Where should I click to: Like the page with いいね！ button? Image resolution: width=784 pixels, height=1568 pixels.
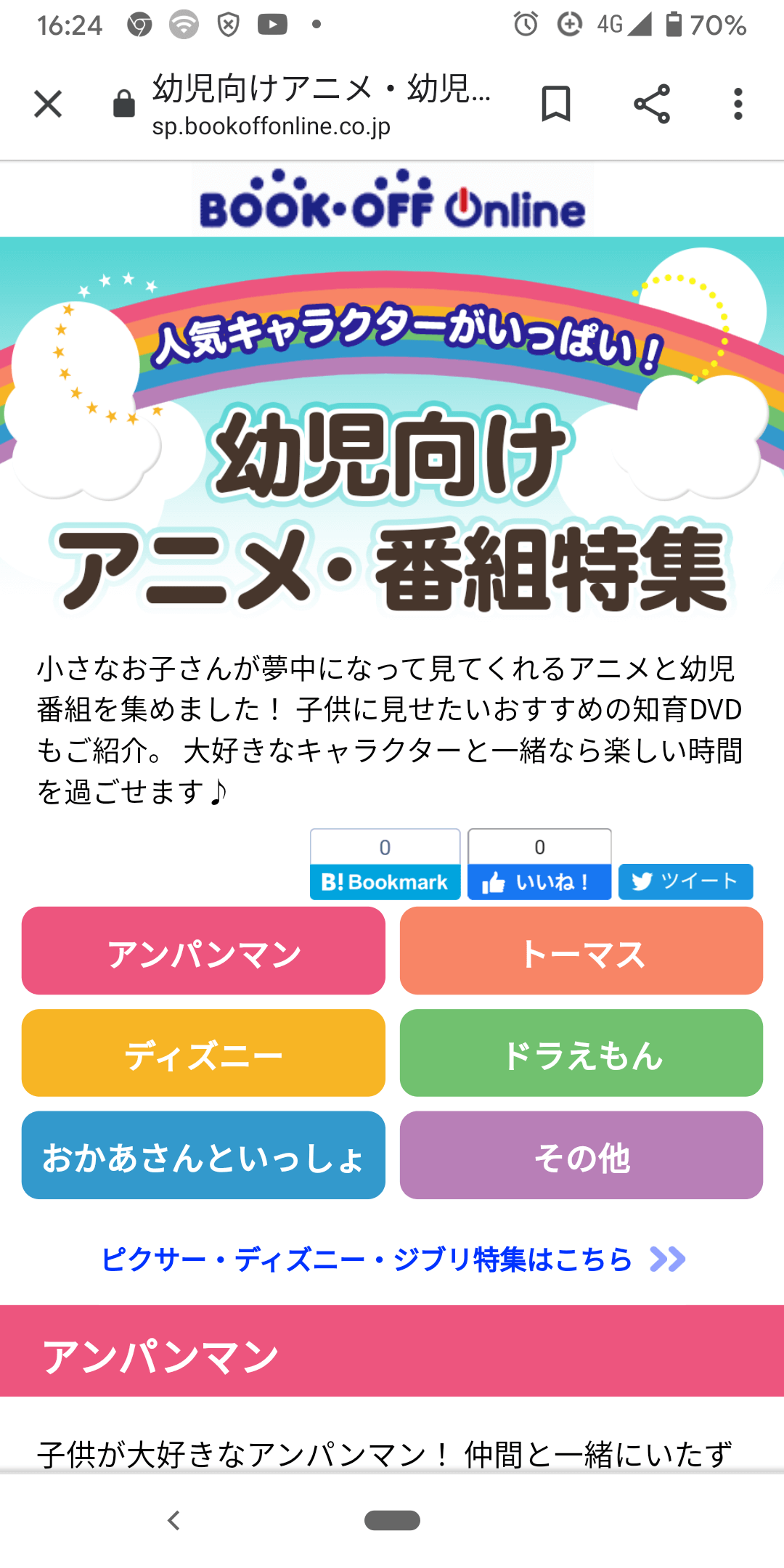point(539,881)
